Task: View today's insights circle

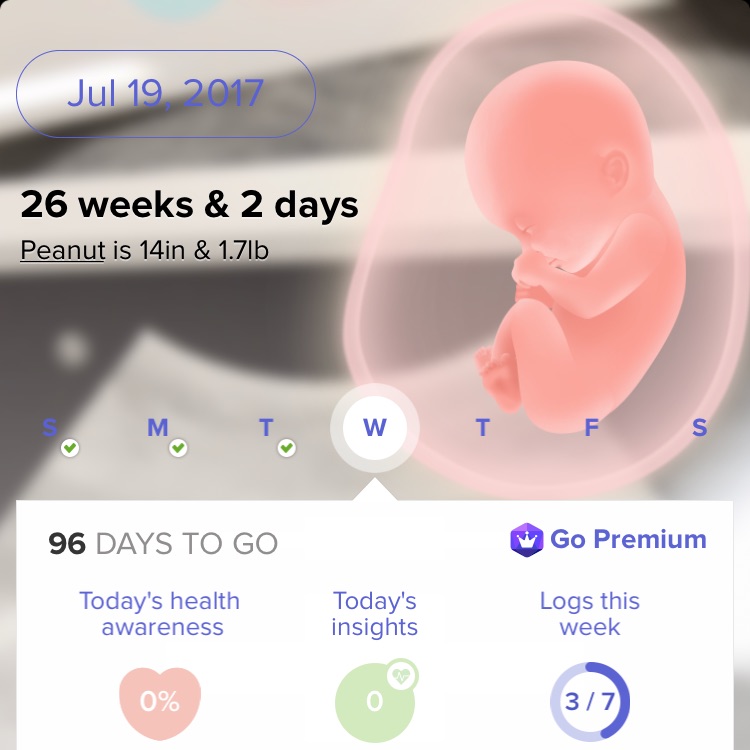Action: [x=375, y=700]
